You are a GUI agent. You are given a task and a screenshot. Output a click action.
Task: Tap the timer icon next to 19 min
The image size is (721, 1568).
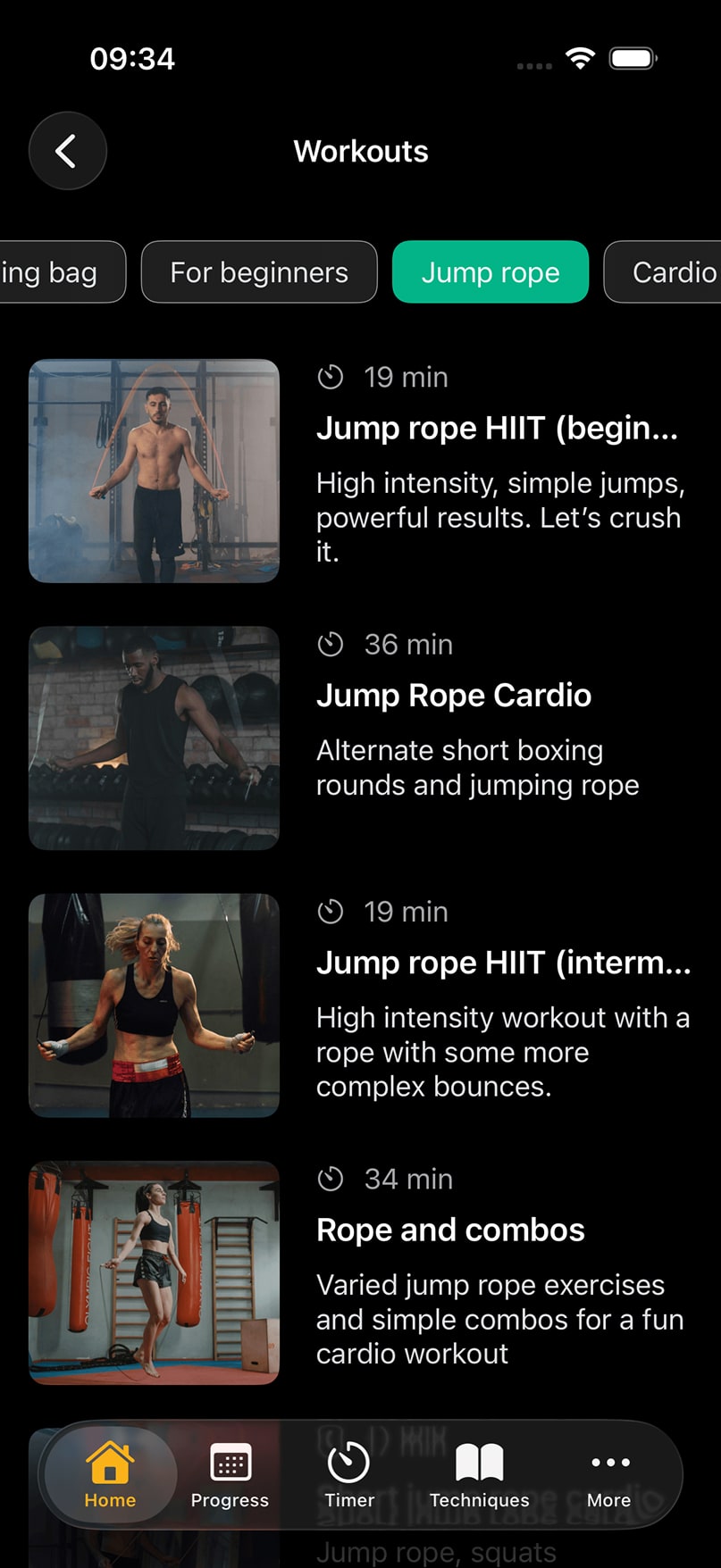[x=331, y=377]
